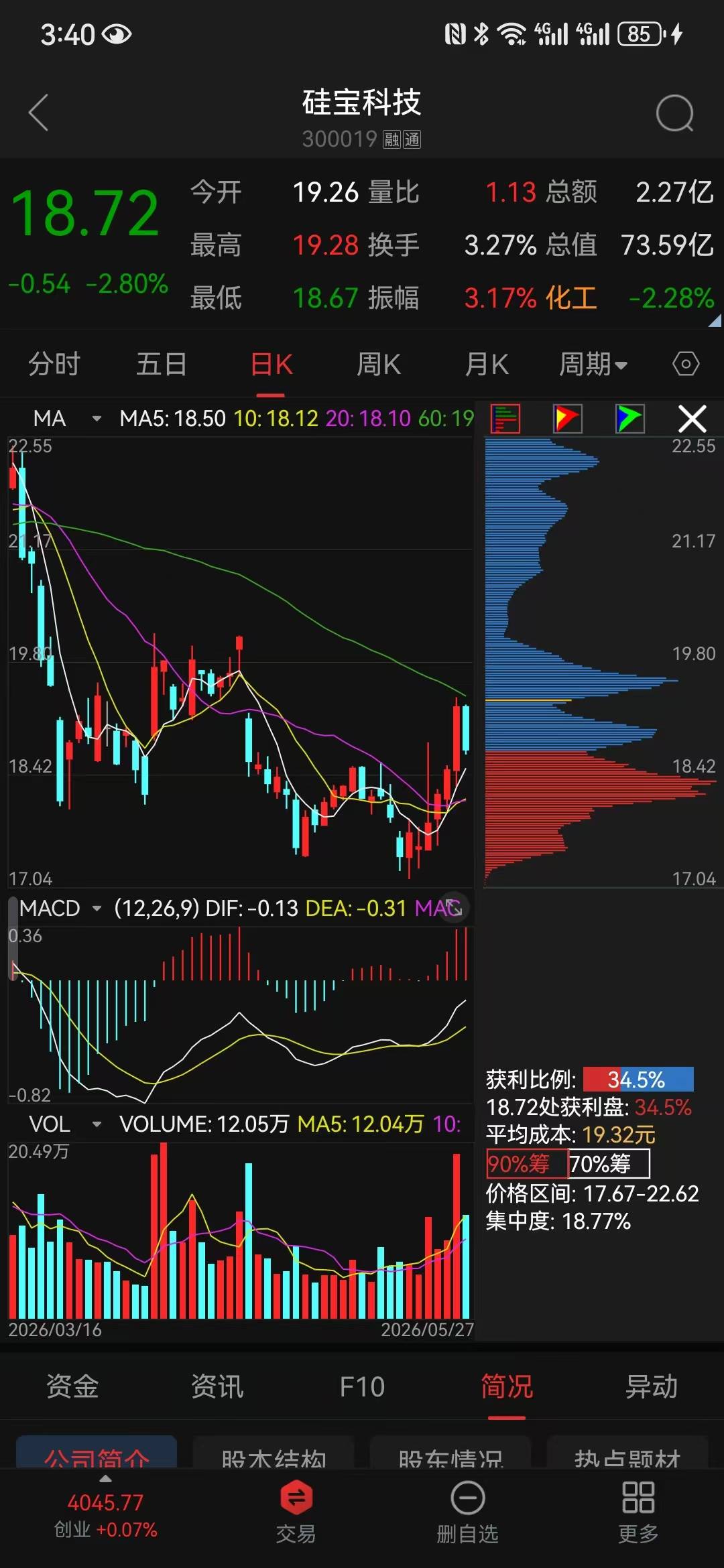Image resolution: width=724 pixels, height=1568 pixels.
Task: Open the 资讯 tab
Action: point(217,1386)
